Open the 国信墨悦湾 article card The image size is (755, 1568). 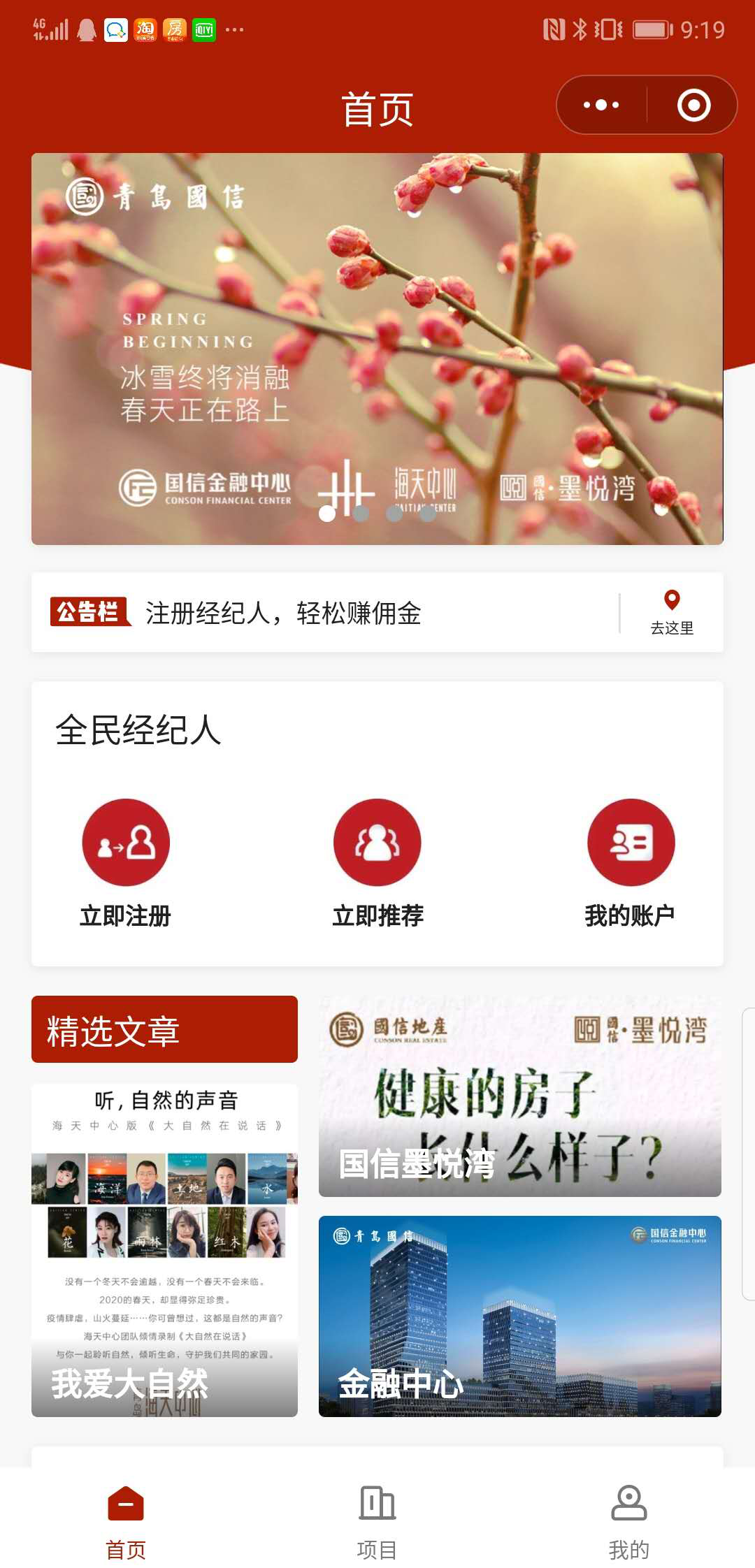(519, 1096)
